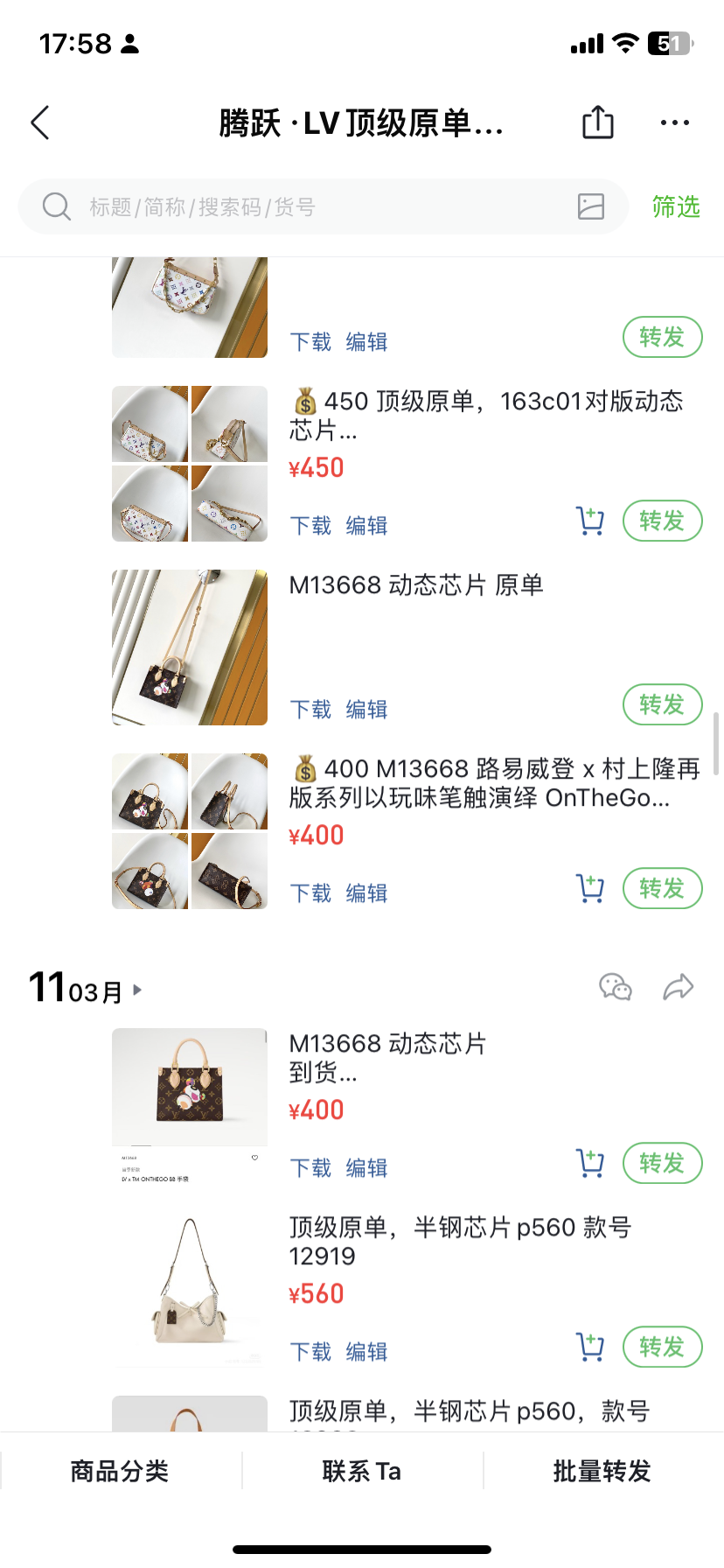Go back using the top-left arrow
Screen dimensions: 724x1568
tap(40, 122)
